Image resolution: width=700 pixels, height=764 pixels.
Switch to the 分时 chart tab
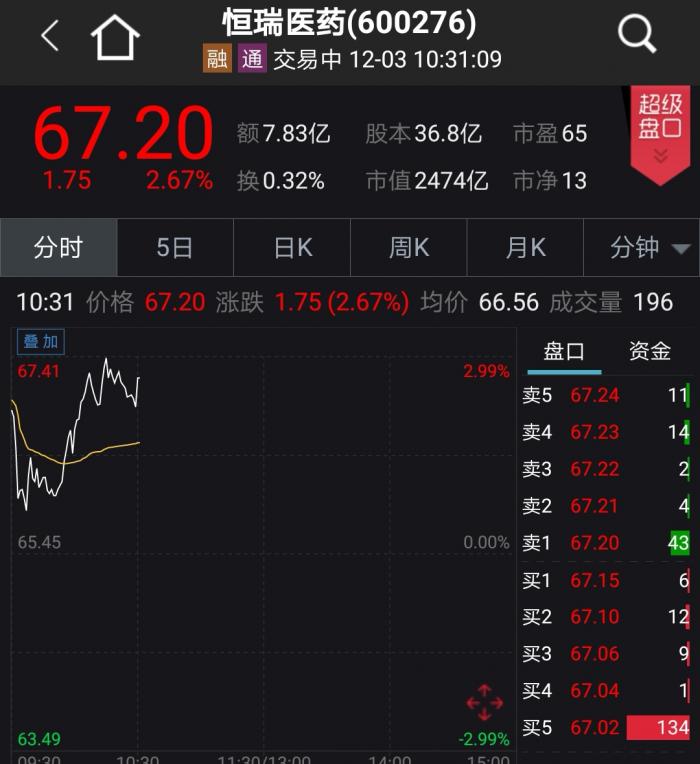58,248
